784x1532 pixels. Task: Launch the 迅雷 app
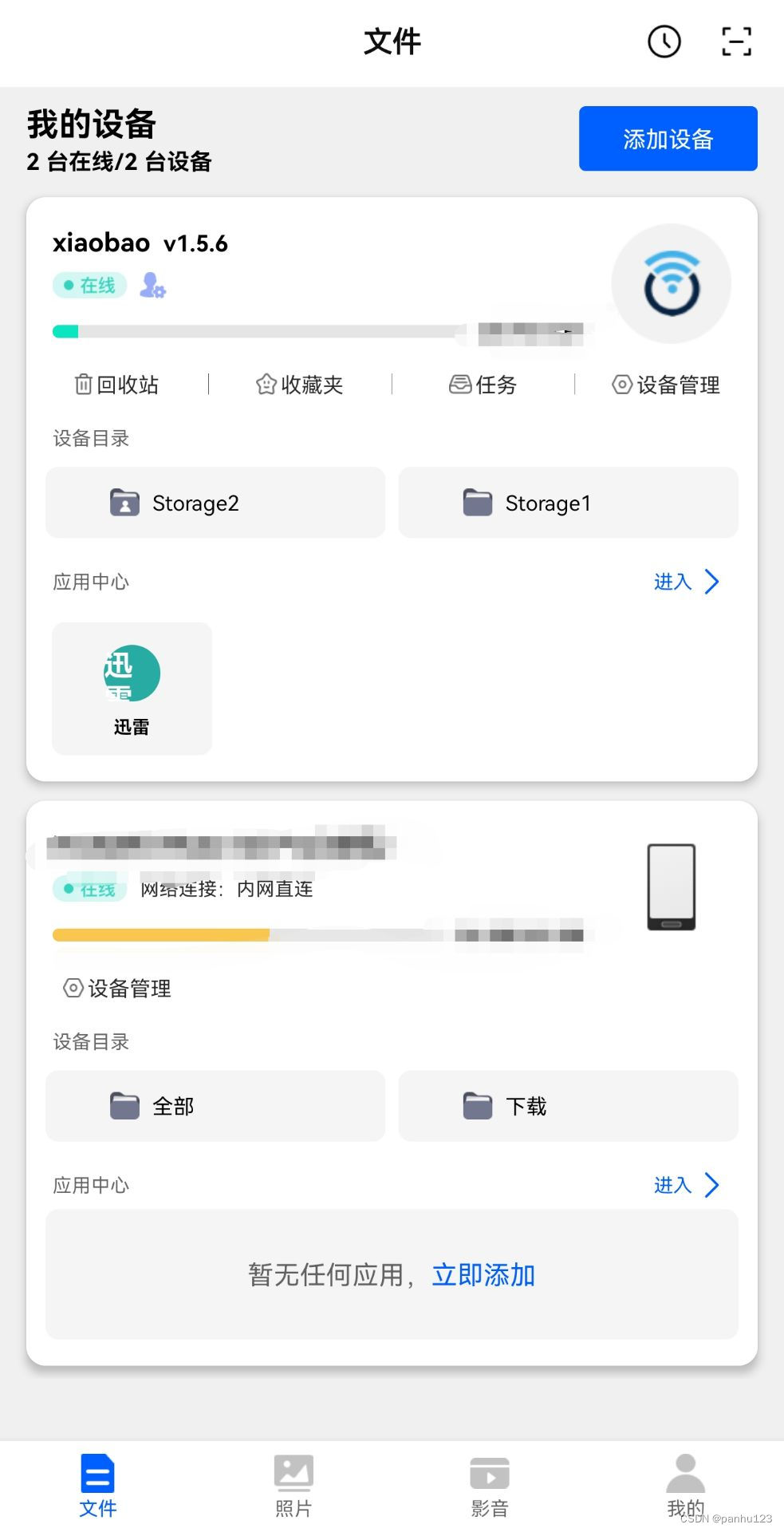pyautogui.click(x=132, y=687)
